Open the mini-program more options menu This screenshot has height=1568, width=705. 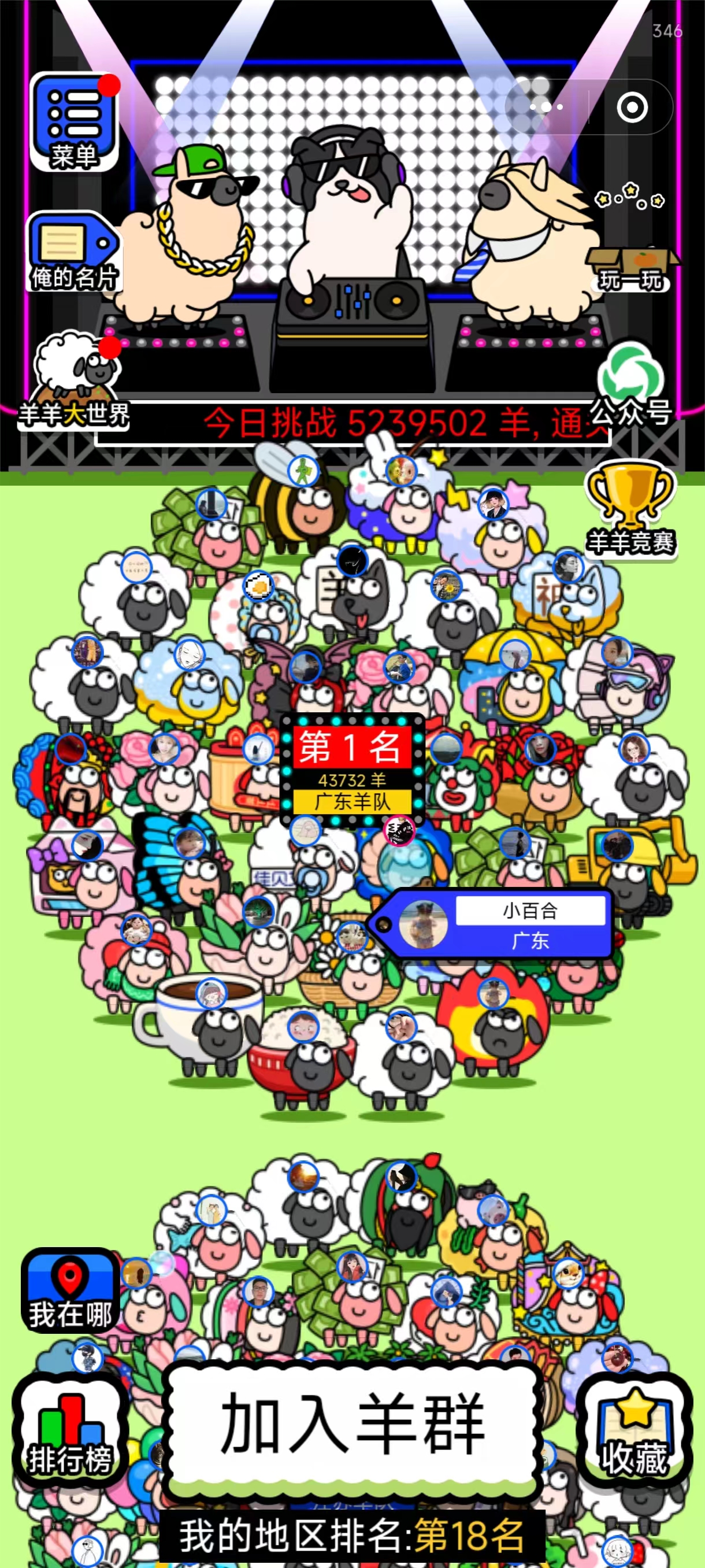click(x=546, y=107)
